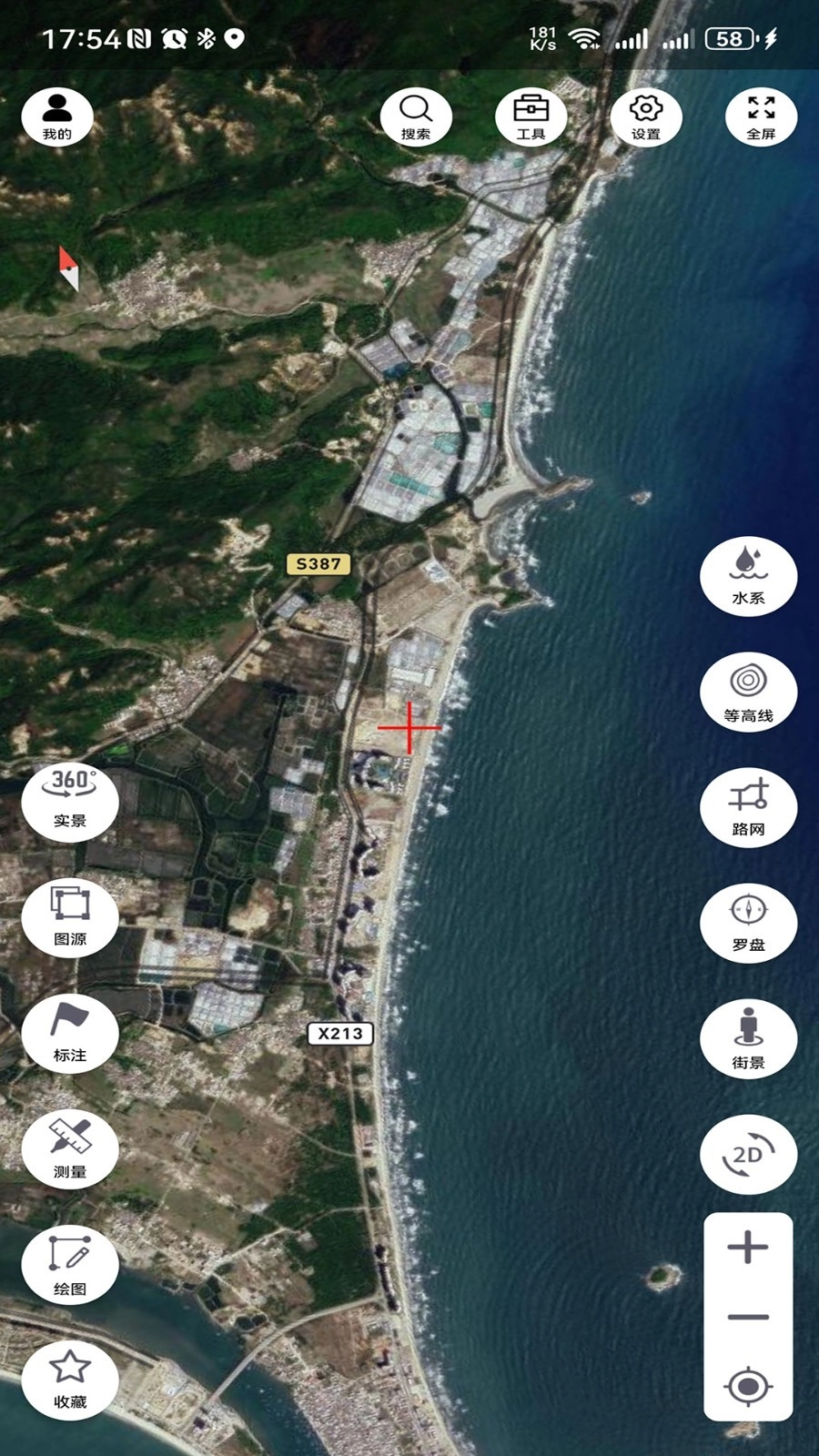819x1456 pixels.
Task: Open the 绘图 drawing tool
Action: click(70, 1265)
